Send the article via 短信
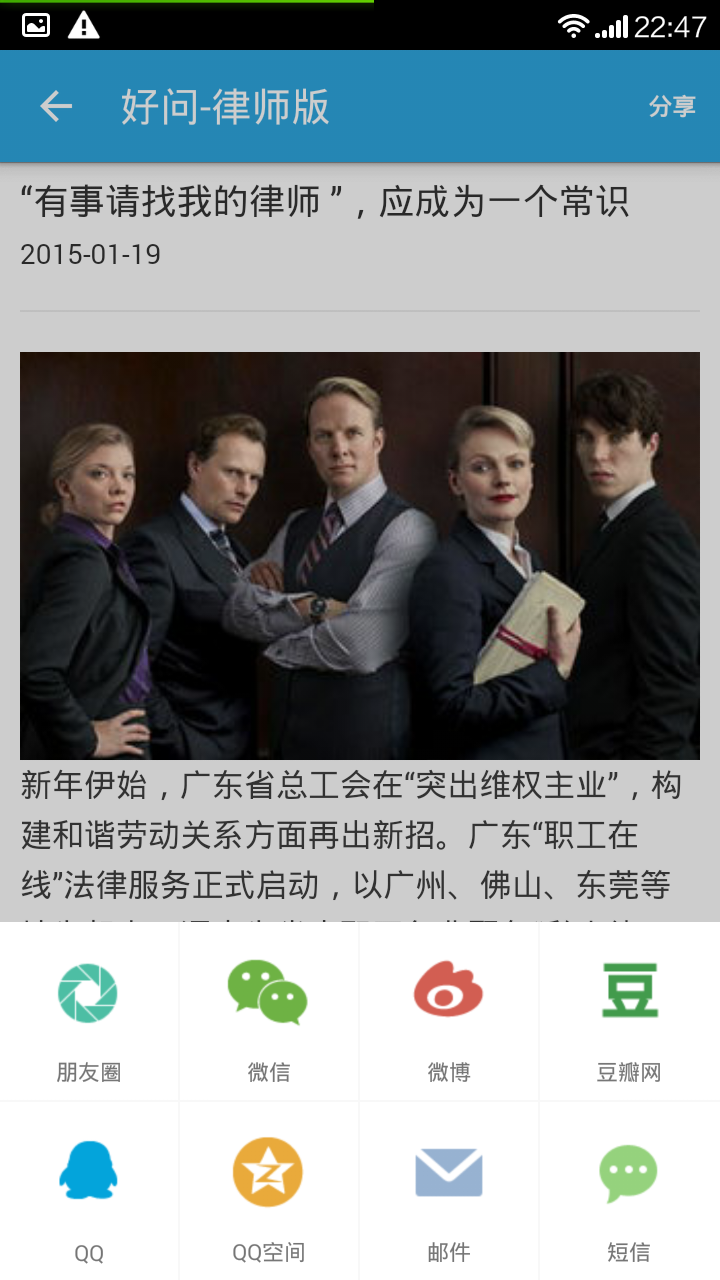This screenshot has height=1280, width=720. click(x=629, y=1192)
